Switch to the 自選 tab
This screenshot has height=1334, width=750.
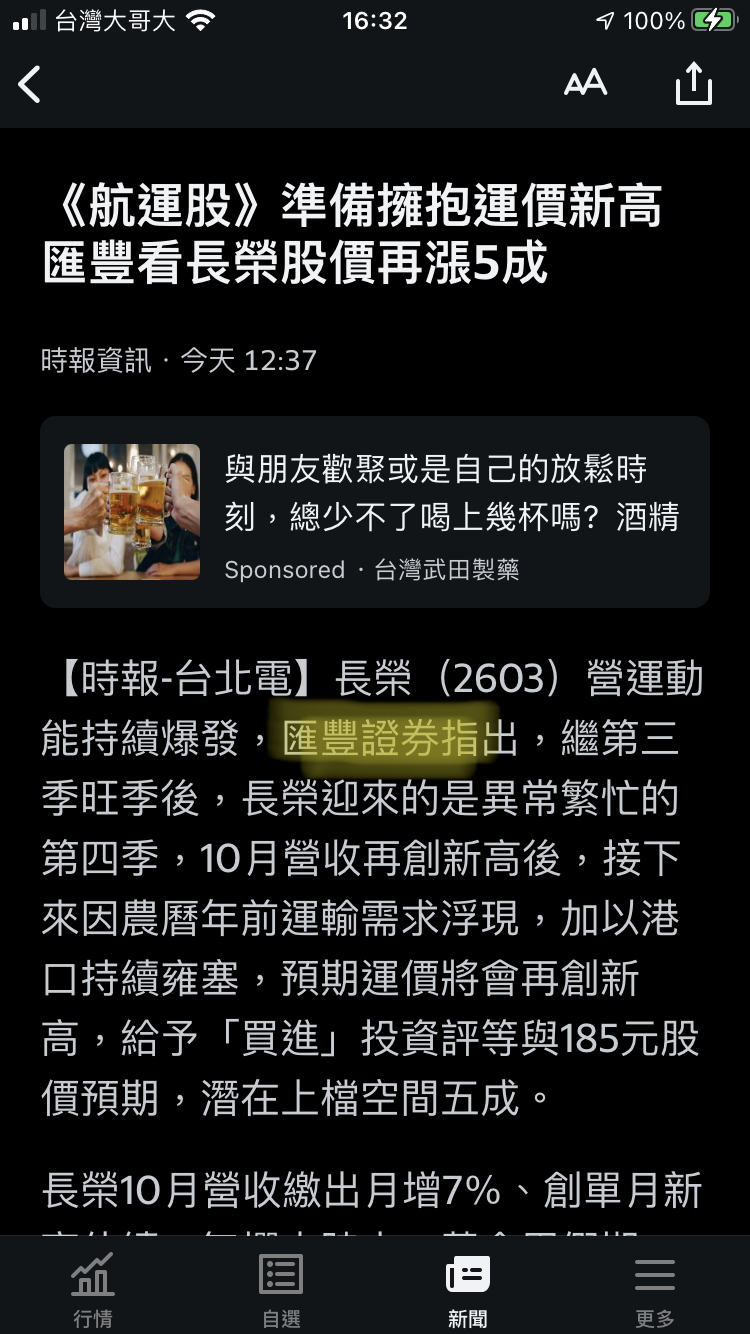click(281, 1288)
